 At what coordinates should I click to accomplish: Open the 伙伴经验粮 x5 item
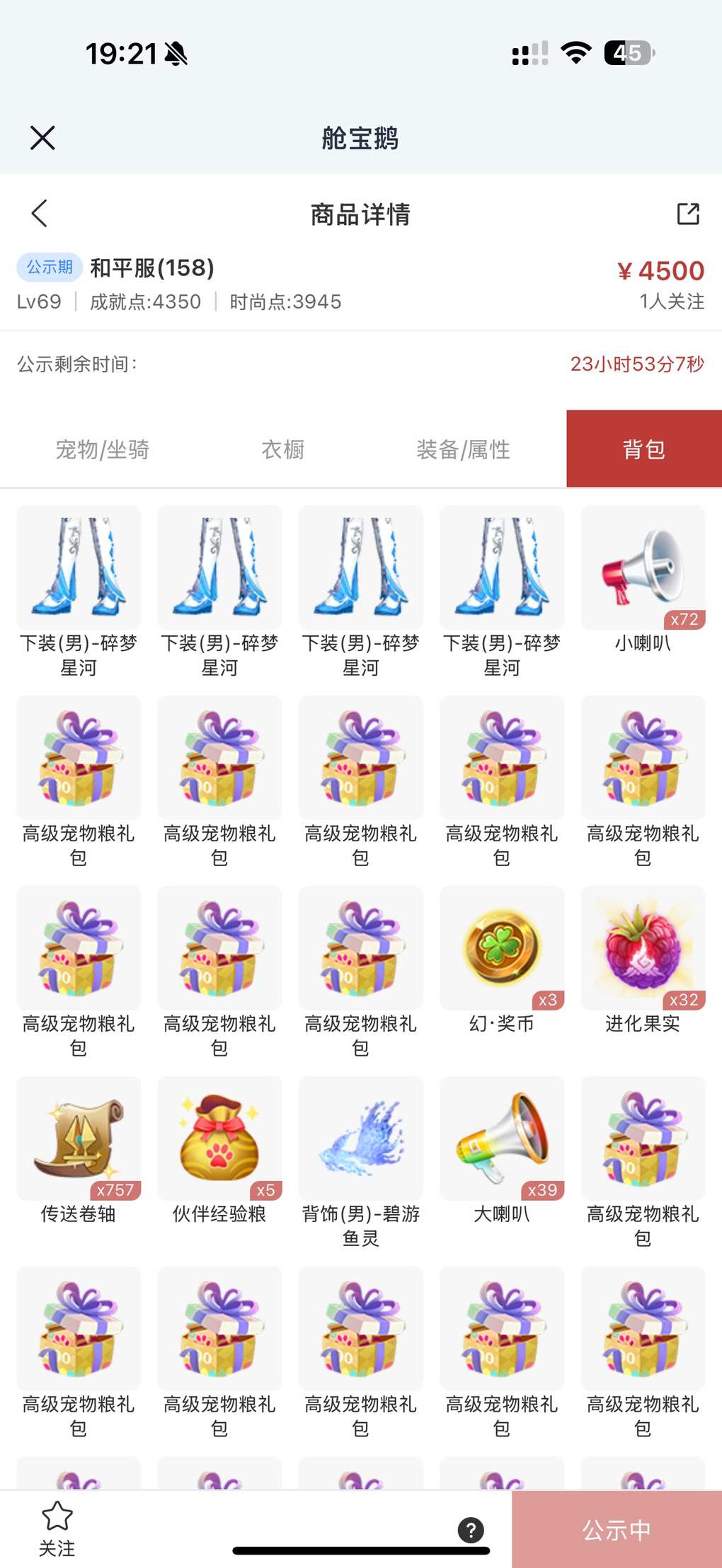pos(219,1138)
